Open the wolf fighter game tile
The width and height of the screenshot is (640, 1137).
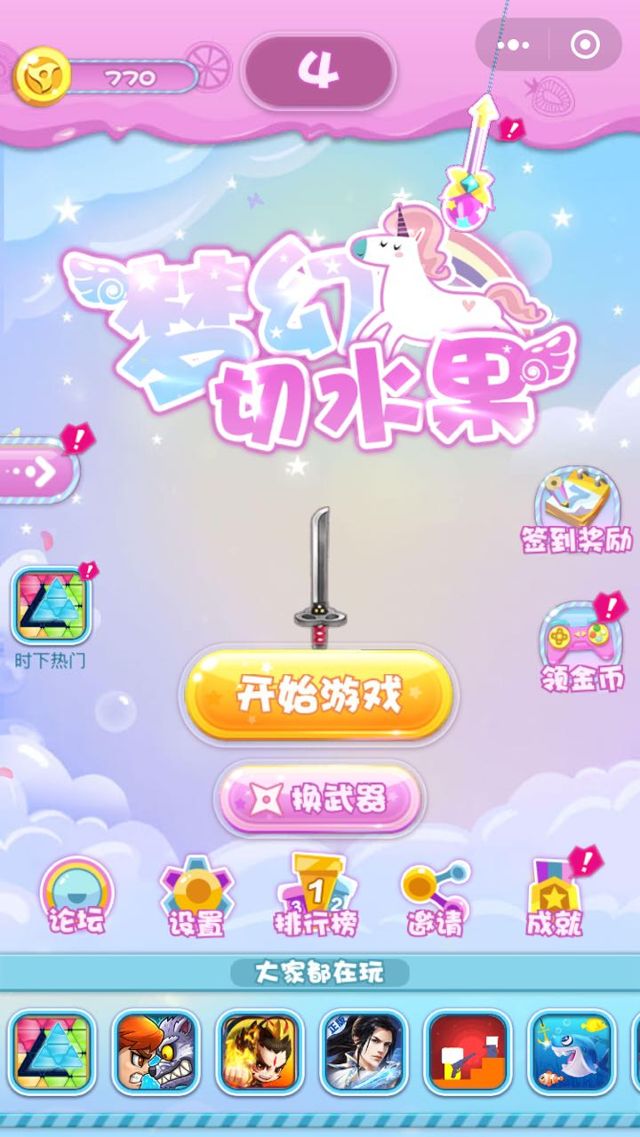click(x=157, y=1052)
